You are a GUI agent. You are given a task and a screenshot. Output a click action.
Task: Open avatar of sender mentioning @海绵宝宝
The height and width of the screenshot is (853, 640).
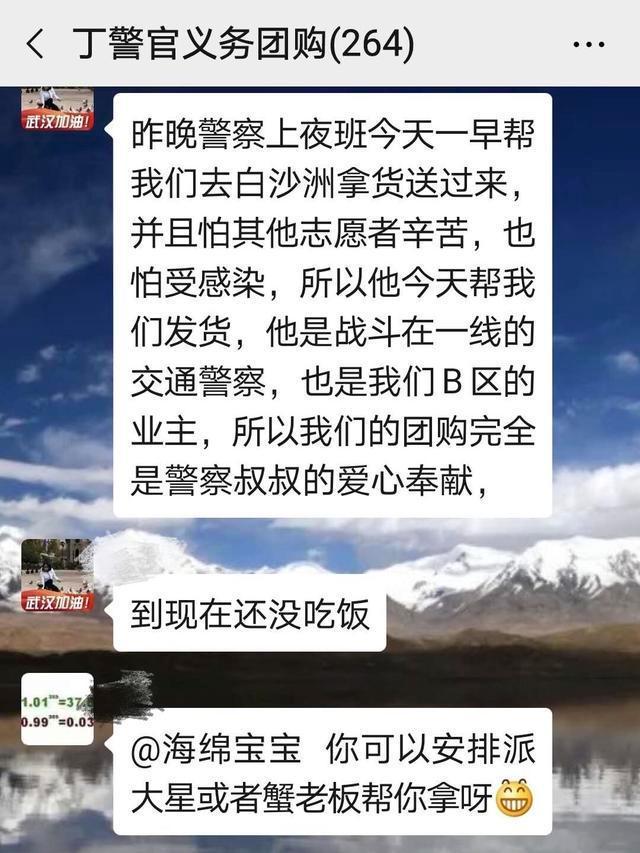[x=57, y=709]
